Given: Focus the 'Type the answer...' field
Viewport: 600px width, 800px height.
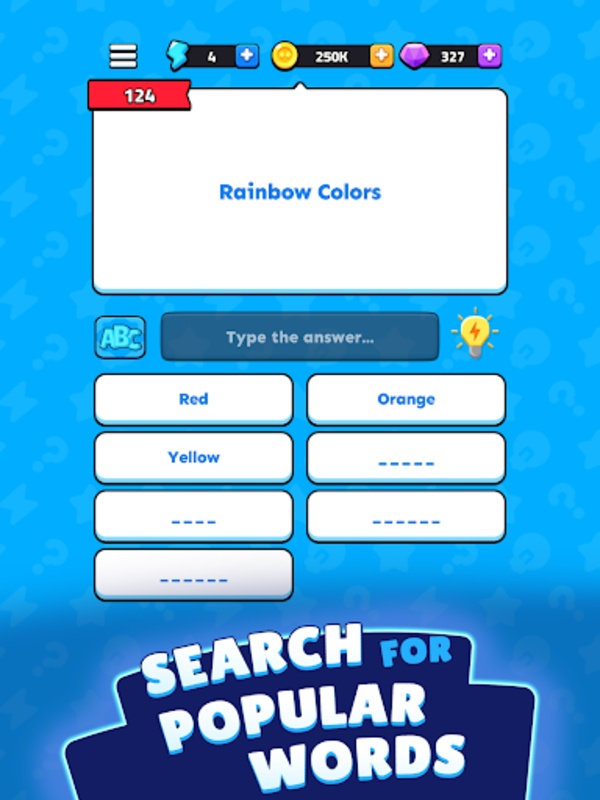Looking at the screenshot, I should pos(300,337).
